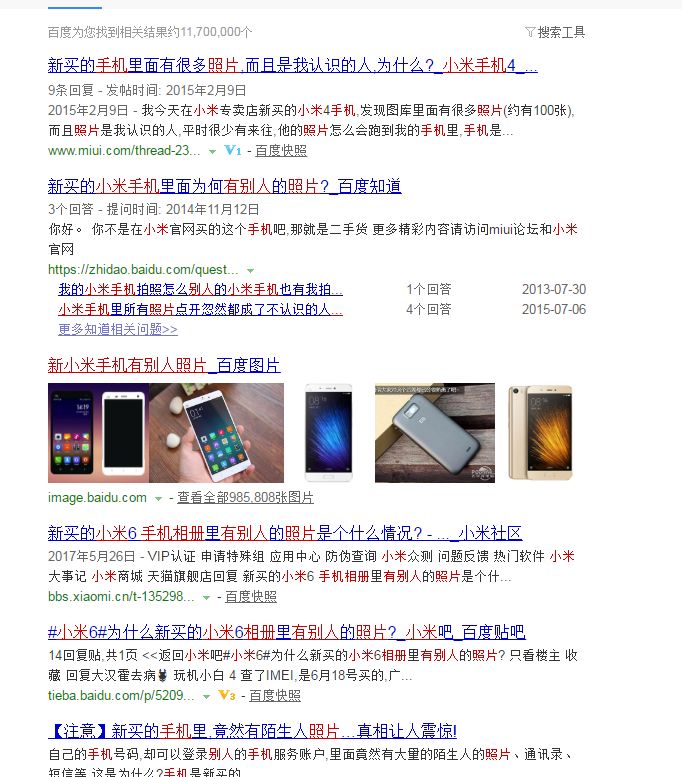Open sub-link 我的小米手机拍照怎么别人的小米手机也有

(x=200, y=289)
